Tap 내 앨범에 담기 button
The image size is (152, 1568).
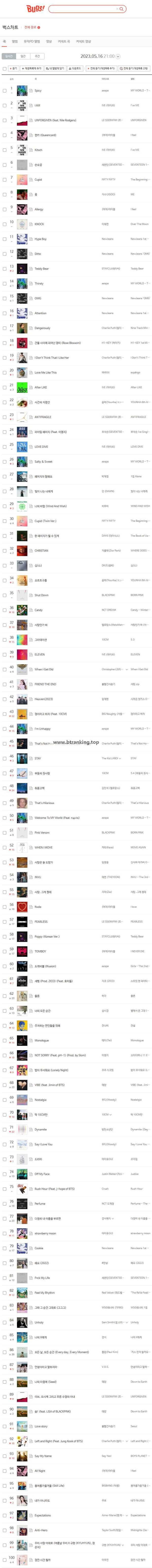point(56,69)
